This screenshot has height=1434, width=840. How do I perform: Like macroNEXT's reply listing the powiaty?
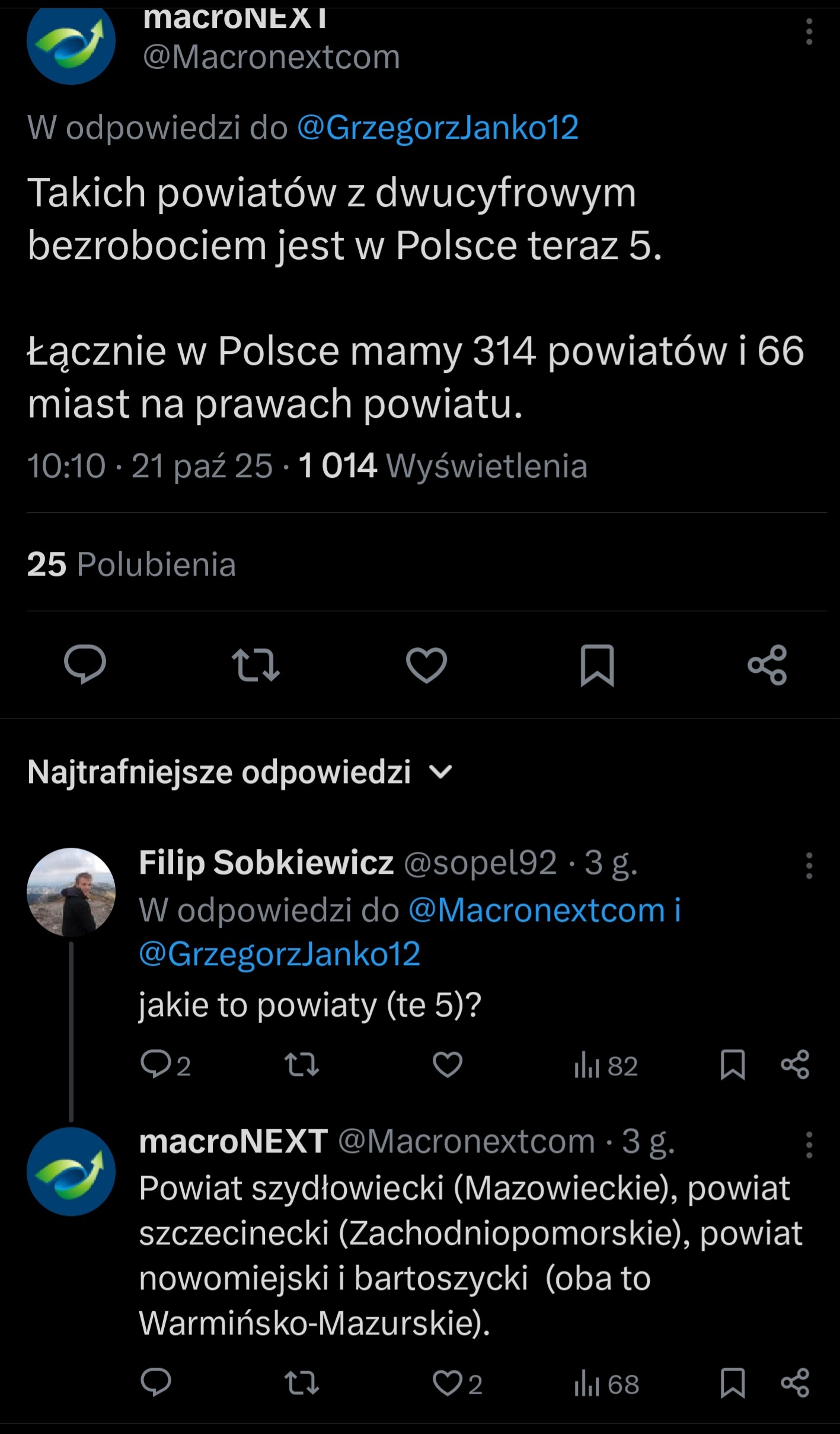click(x=448, y=1383)
